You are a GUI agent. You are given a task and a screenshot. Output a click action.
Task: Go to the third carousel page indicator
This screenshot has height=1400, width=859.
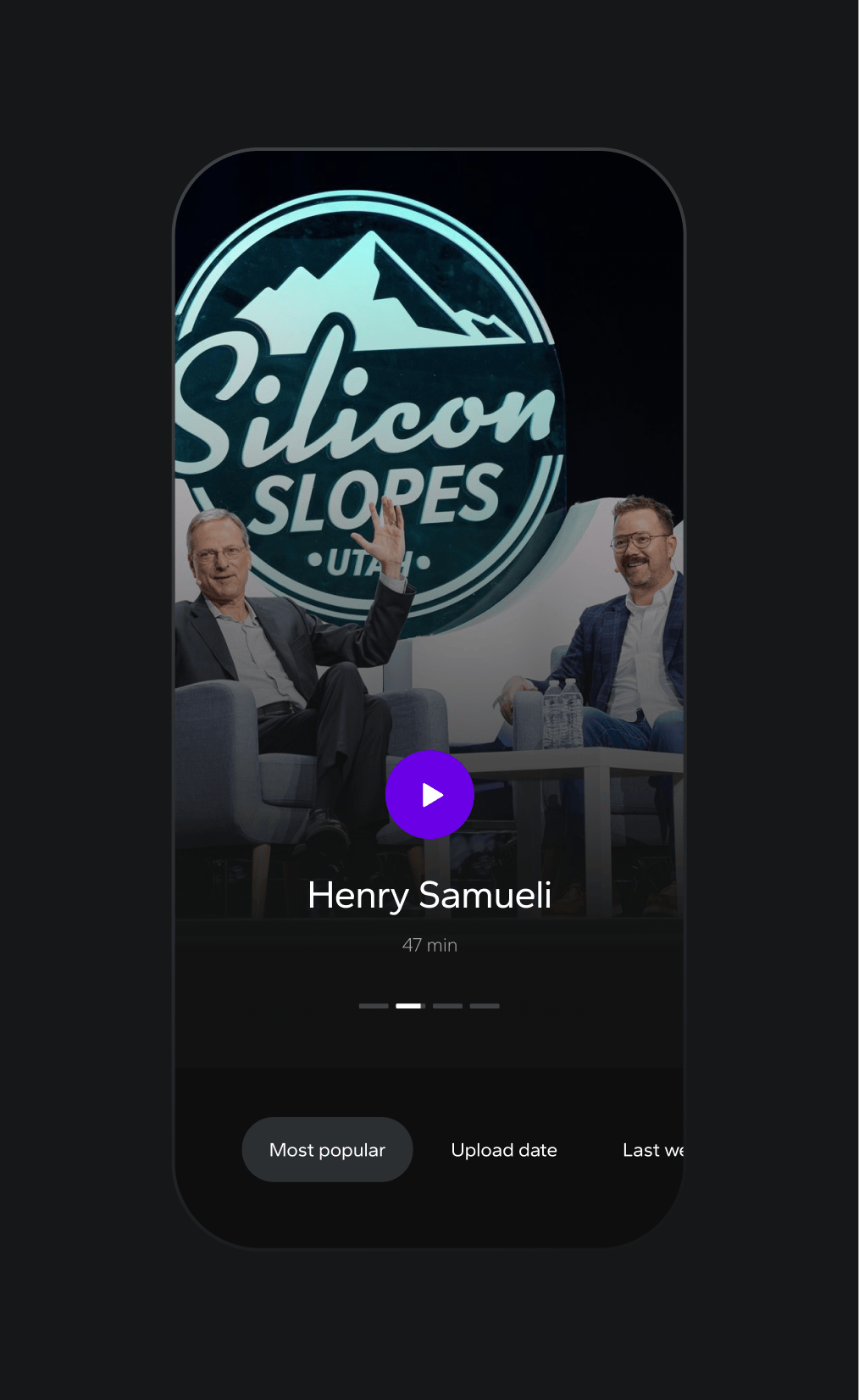tap(447, 1006)
